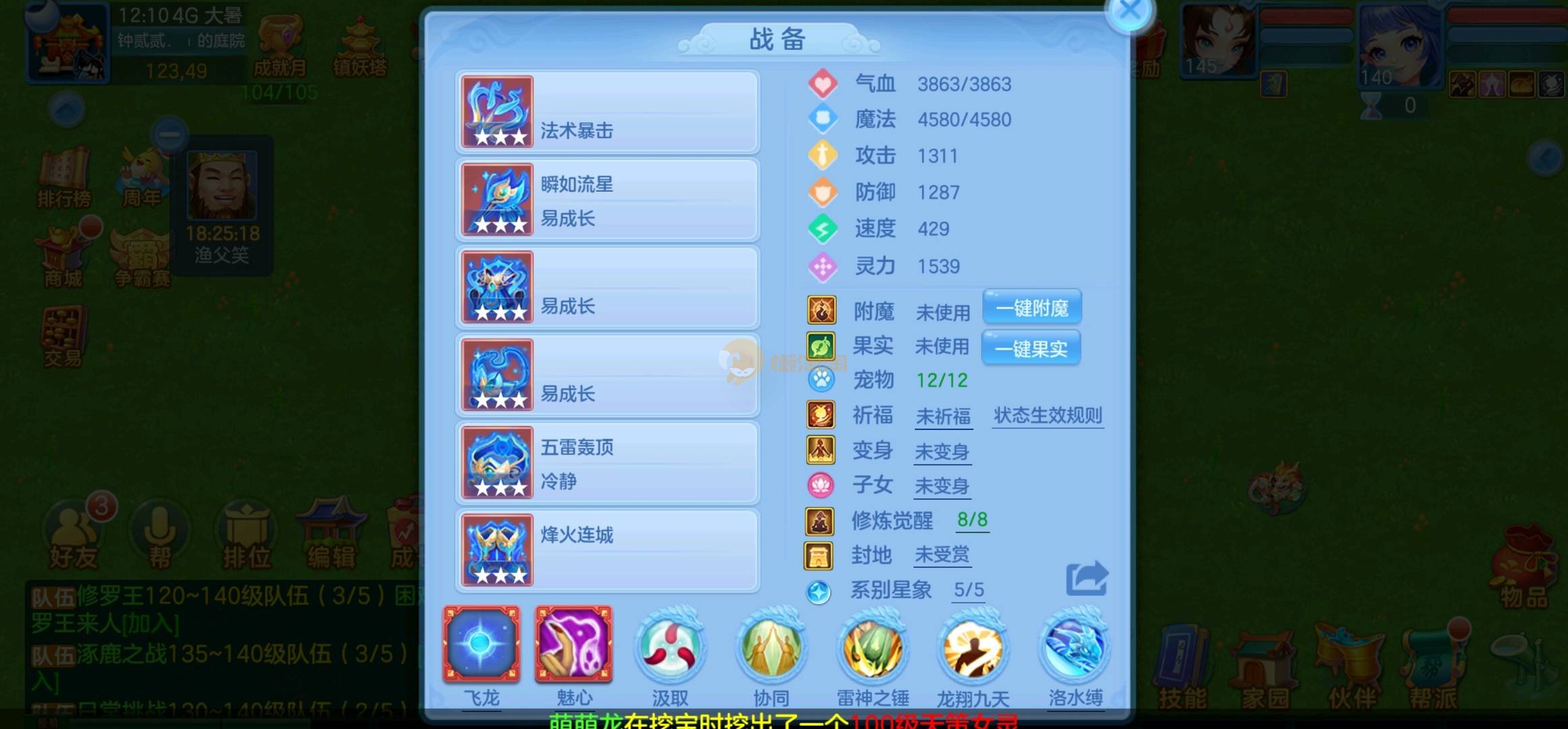Open 未变身 link next to 变身

942,452
